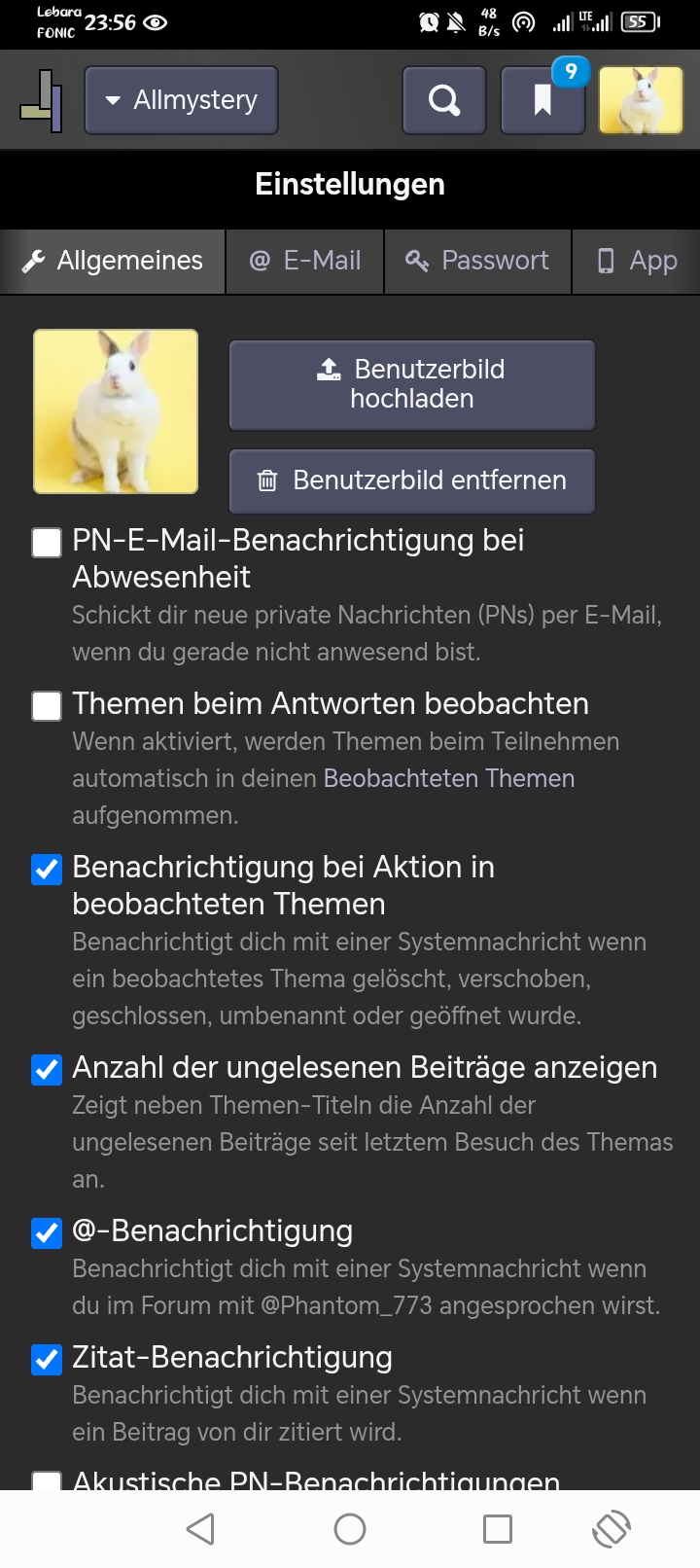Tap Benutzerbild hochladen button

(412, 384)
